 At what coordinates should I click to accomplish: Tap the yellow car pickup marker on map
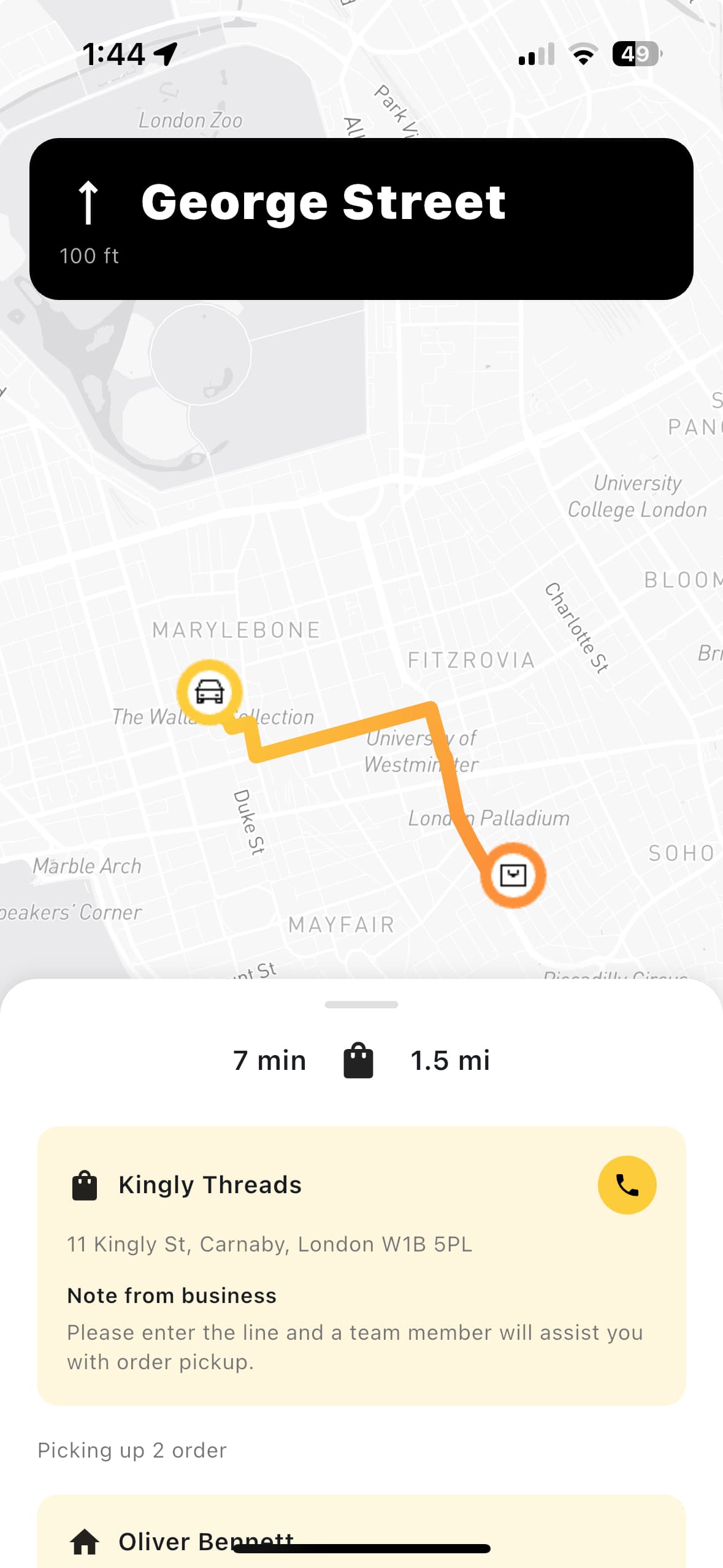pos(209,692)
